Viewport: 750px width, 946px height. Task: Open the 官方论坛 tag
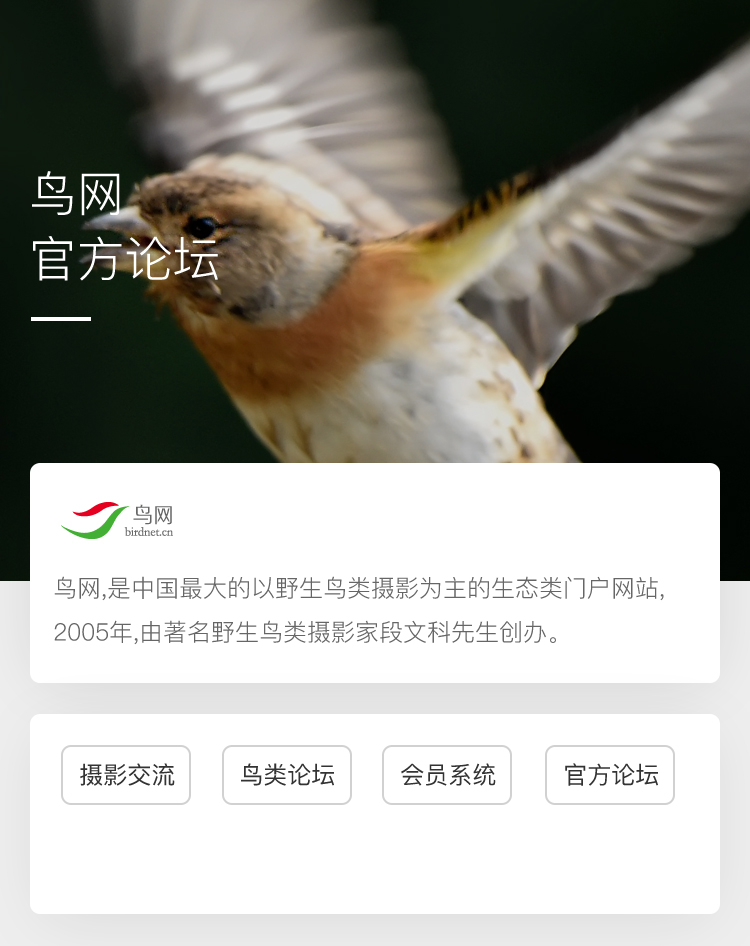point(610,775)
